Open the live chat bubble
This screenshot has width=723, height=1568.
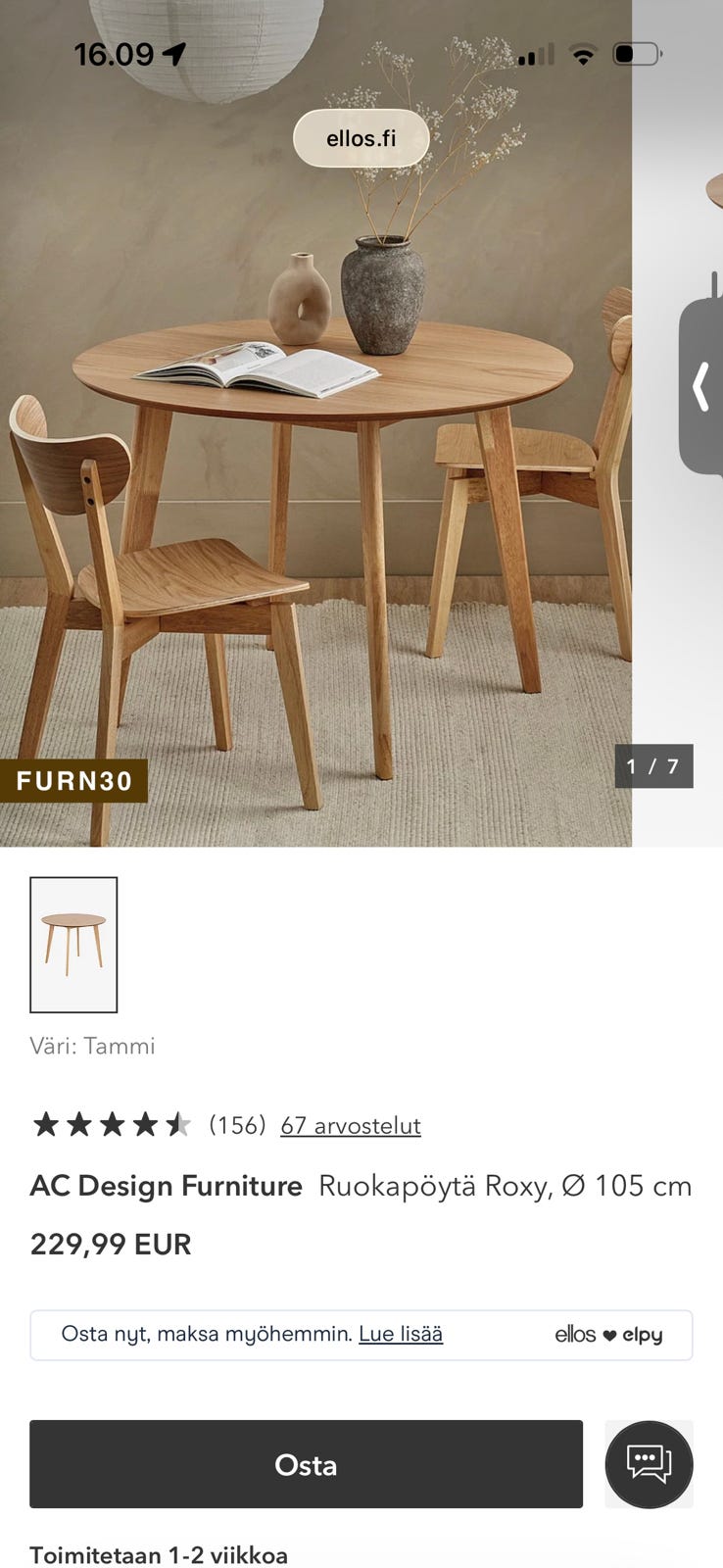pyautogui.click(x=649, y=1464)
